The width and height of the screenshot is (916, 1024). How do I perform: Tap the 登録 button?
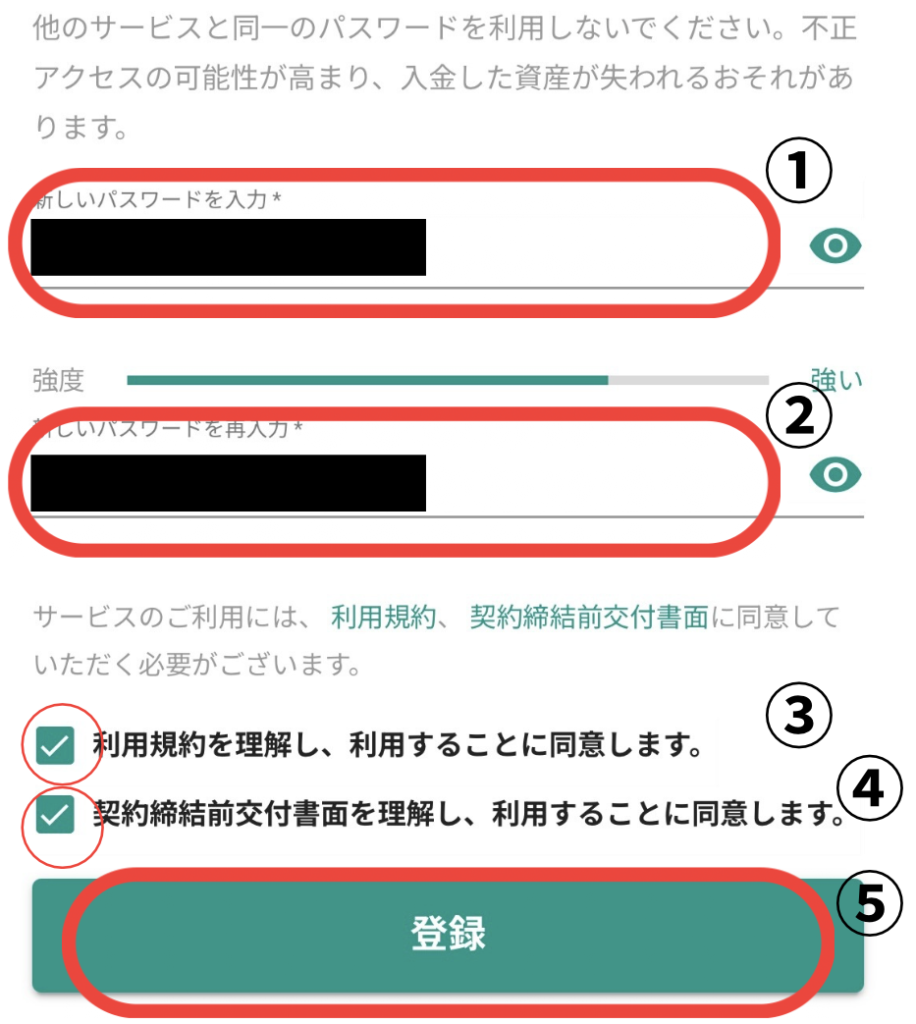click(x=447, y=935)
